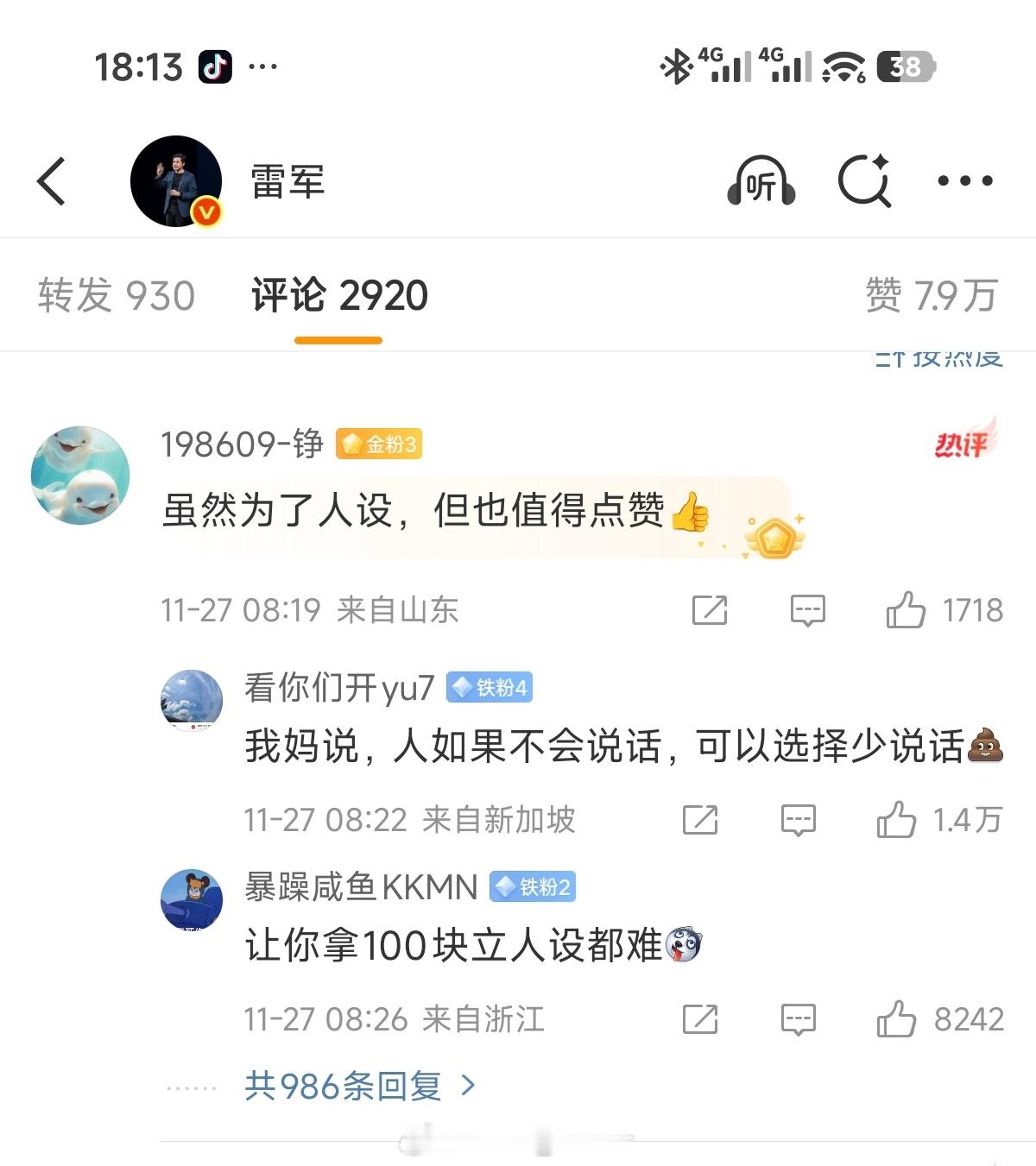Tap the username 198609-铮
This screenshot has width=1036, height=1166.
pyautogui.click(x=242, y=444)
